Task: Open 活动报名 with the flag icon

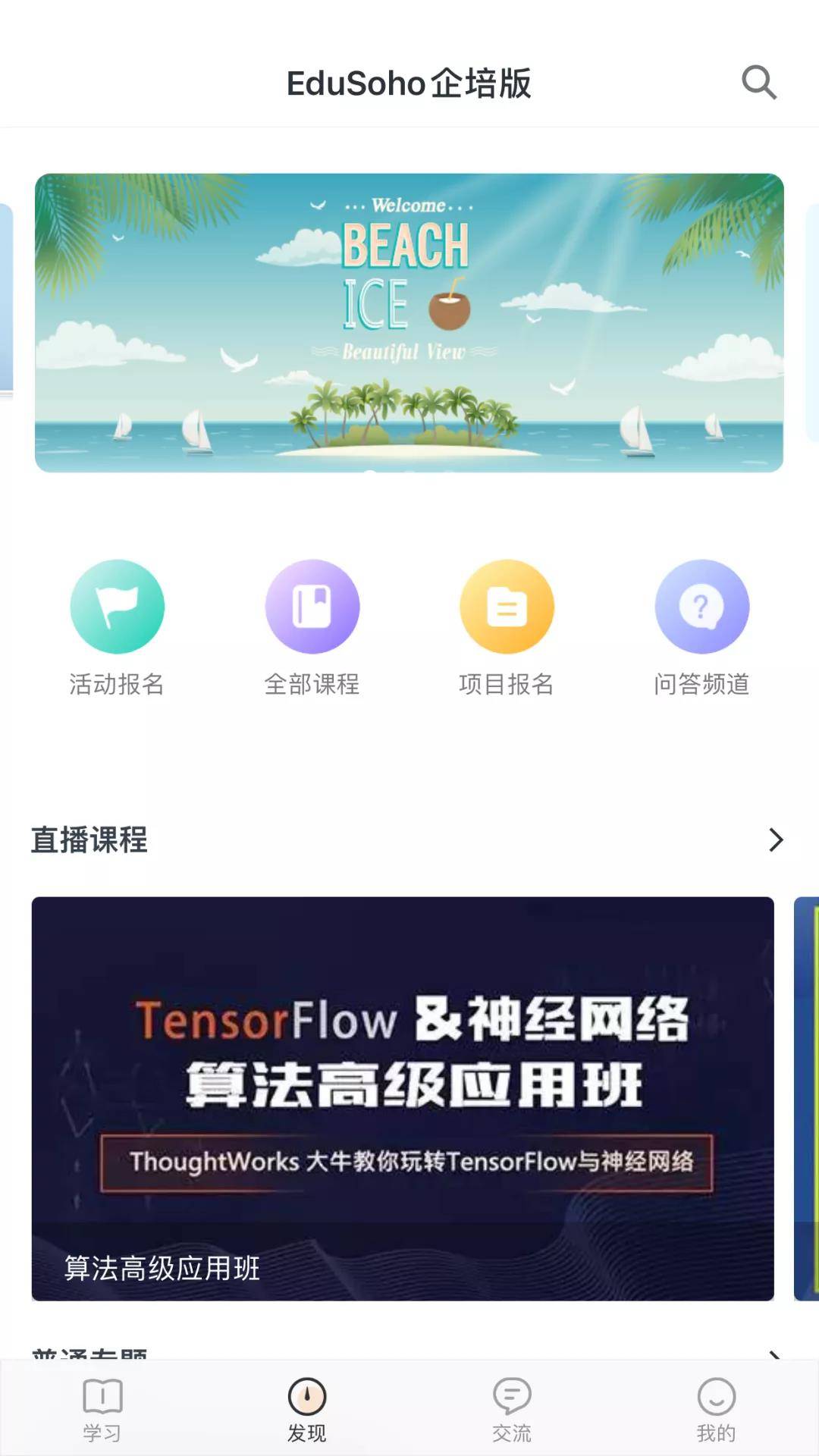Action: [117, 605]
